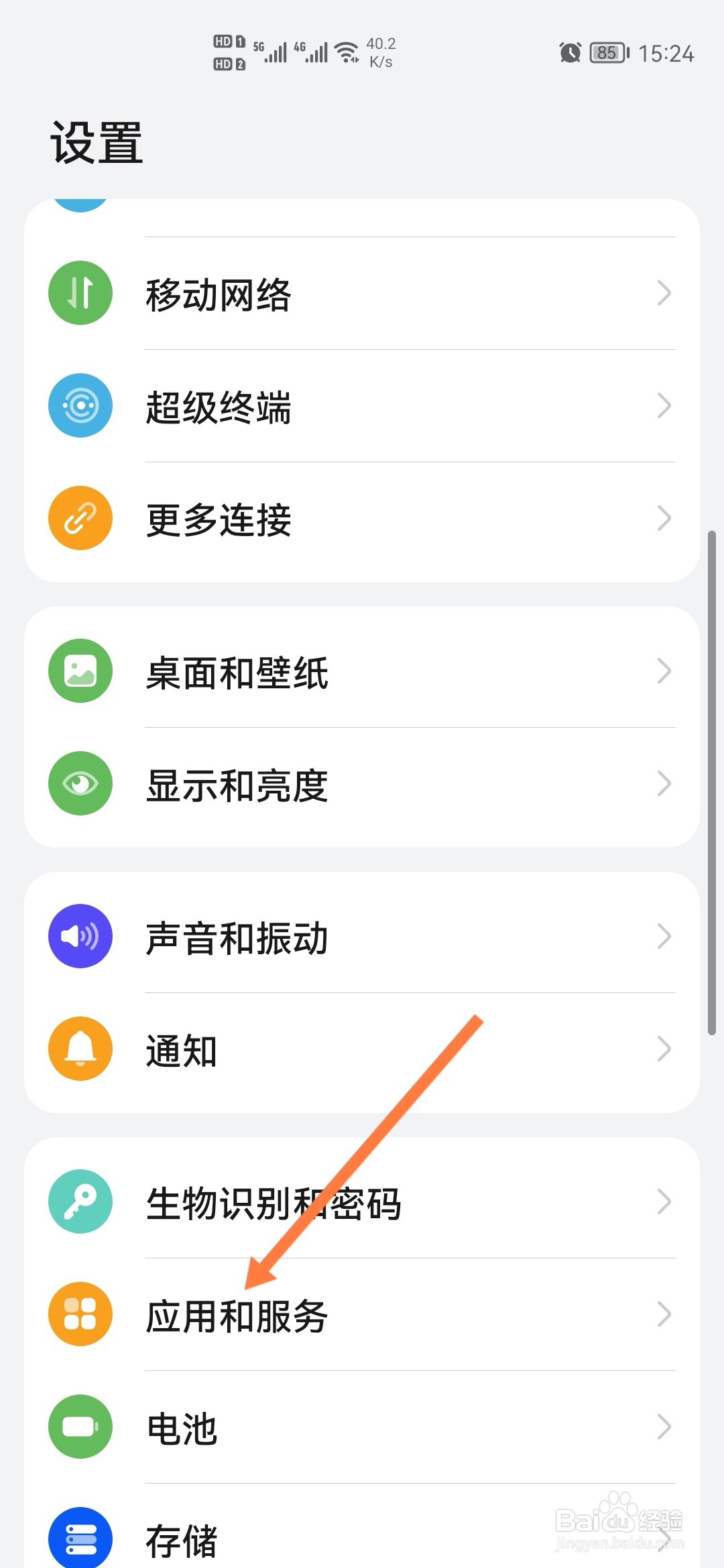
Task: Open the 应用和服务 settings entry
Action: tap(362, 1313)
